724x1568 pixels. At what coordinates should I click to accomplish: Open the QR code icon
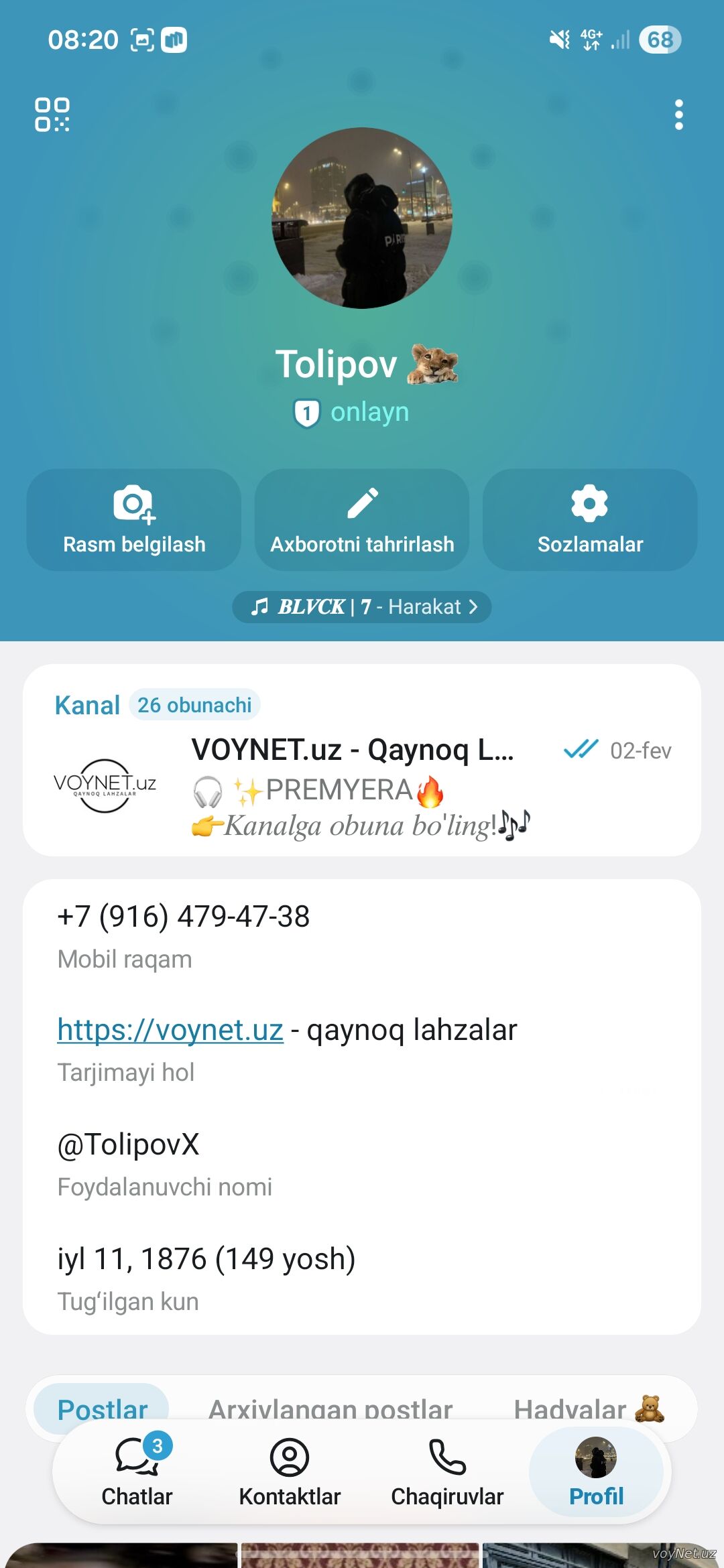(x=52, y=115)
